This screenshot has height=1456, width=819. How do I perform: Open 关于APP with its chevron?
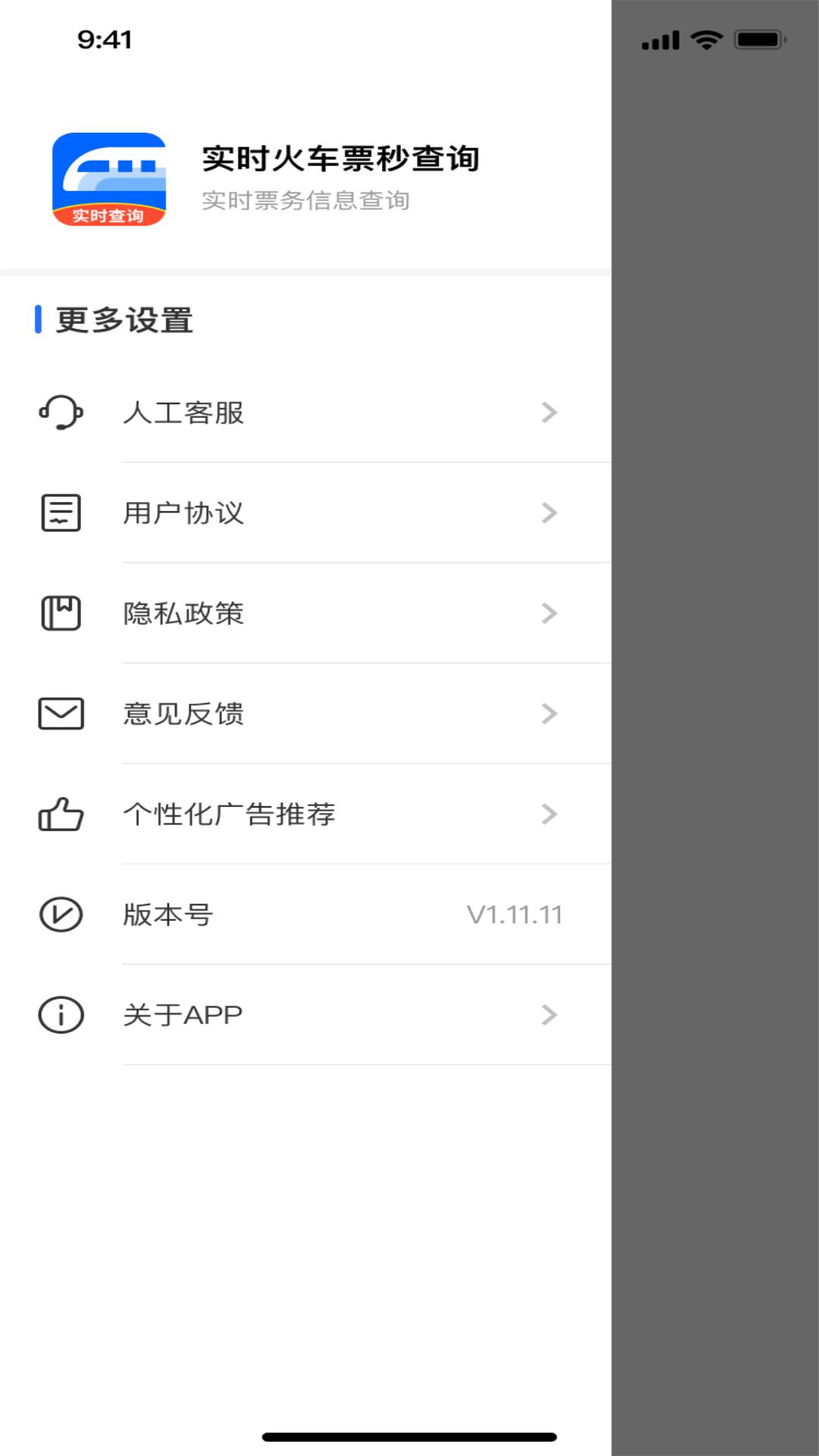pos(548,1014)
